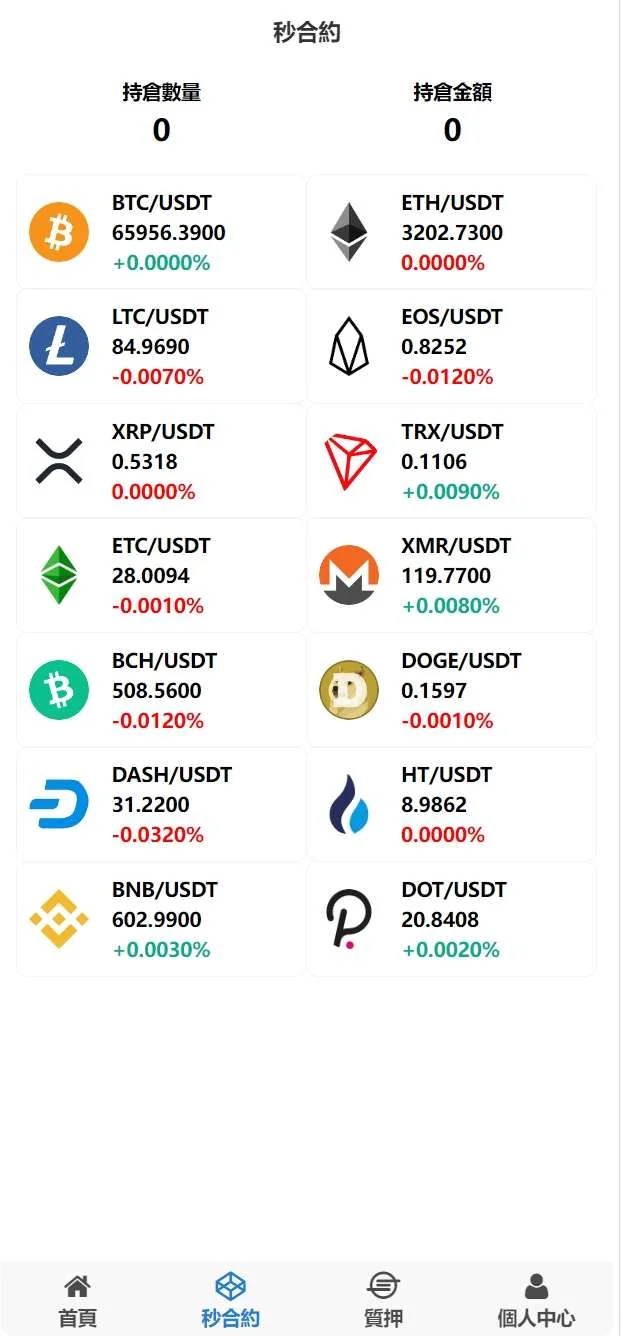Select the HT/USDT pair
621x1336 pixels.
click(x=451, y=804)
